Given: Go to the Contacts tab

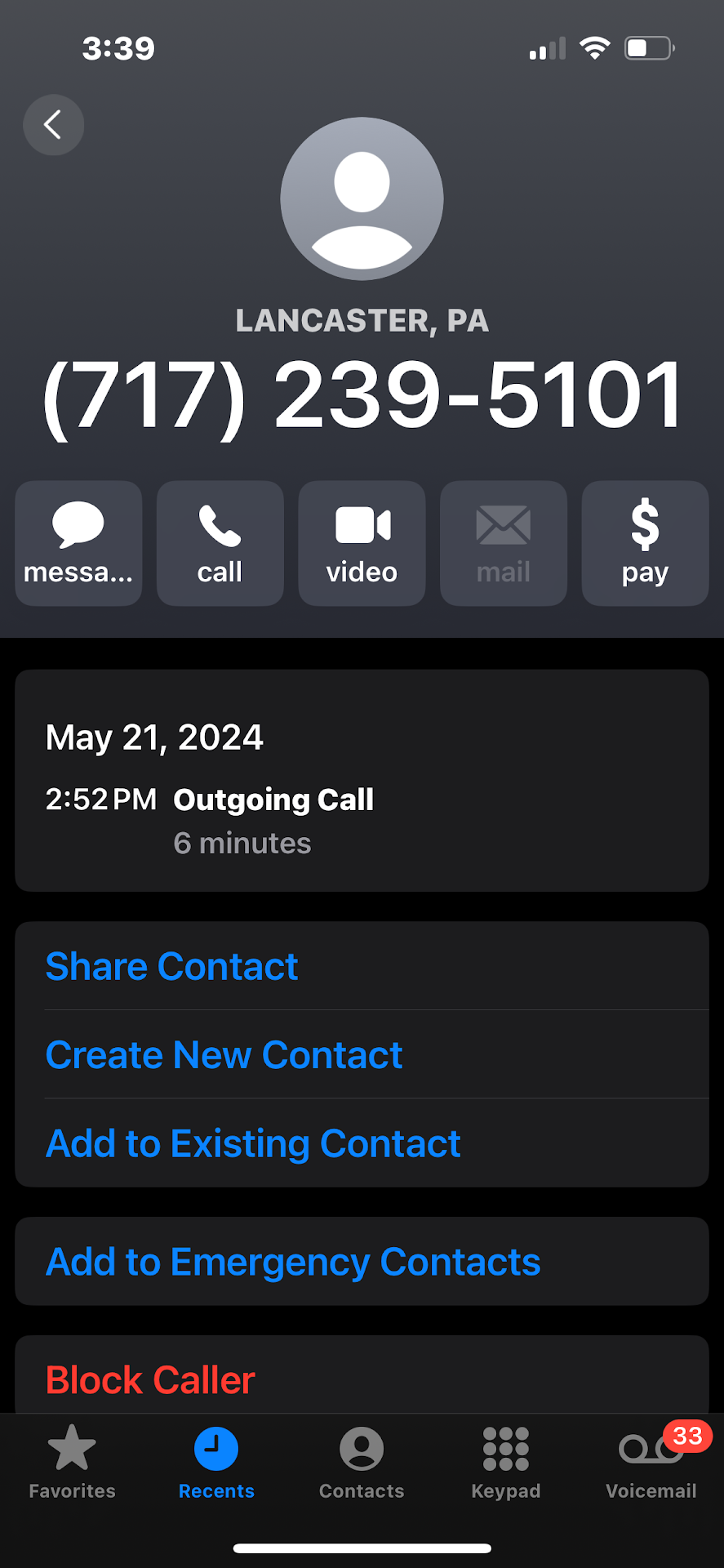Looking at the screenshot, I should click(x=362, y=1463).
